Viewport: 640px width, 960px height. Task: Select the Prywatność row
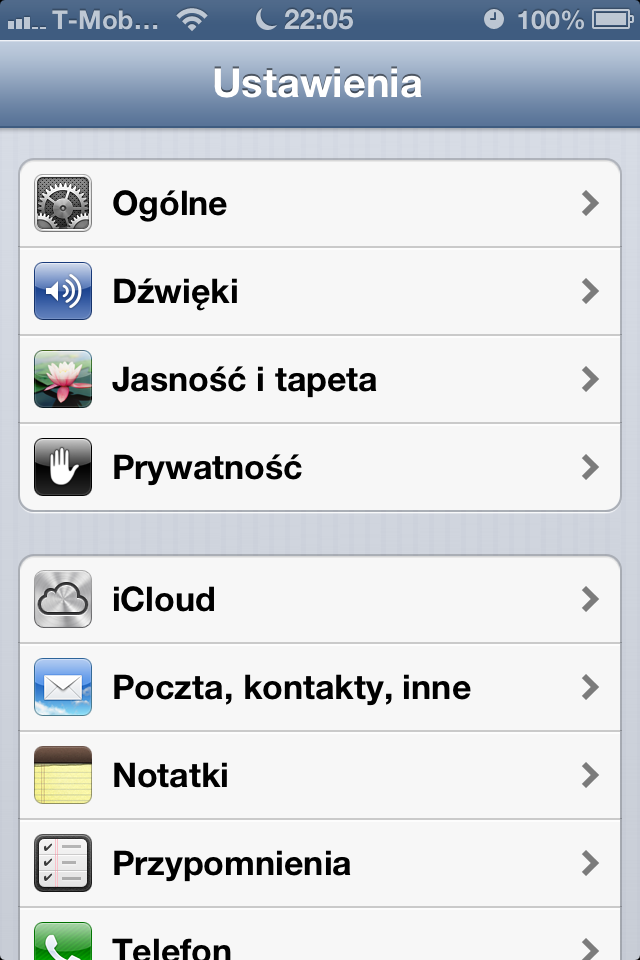point(320,467)
